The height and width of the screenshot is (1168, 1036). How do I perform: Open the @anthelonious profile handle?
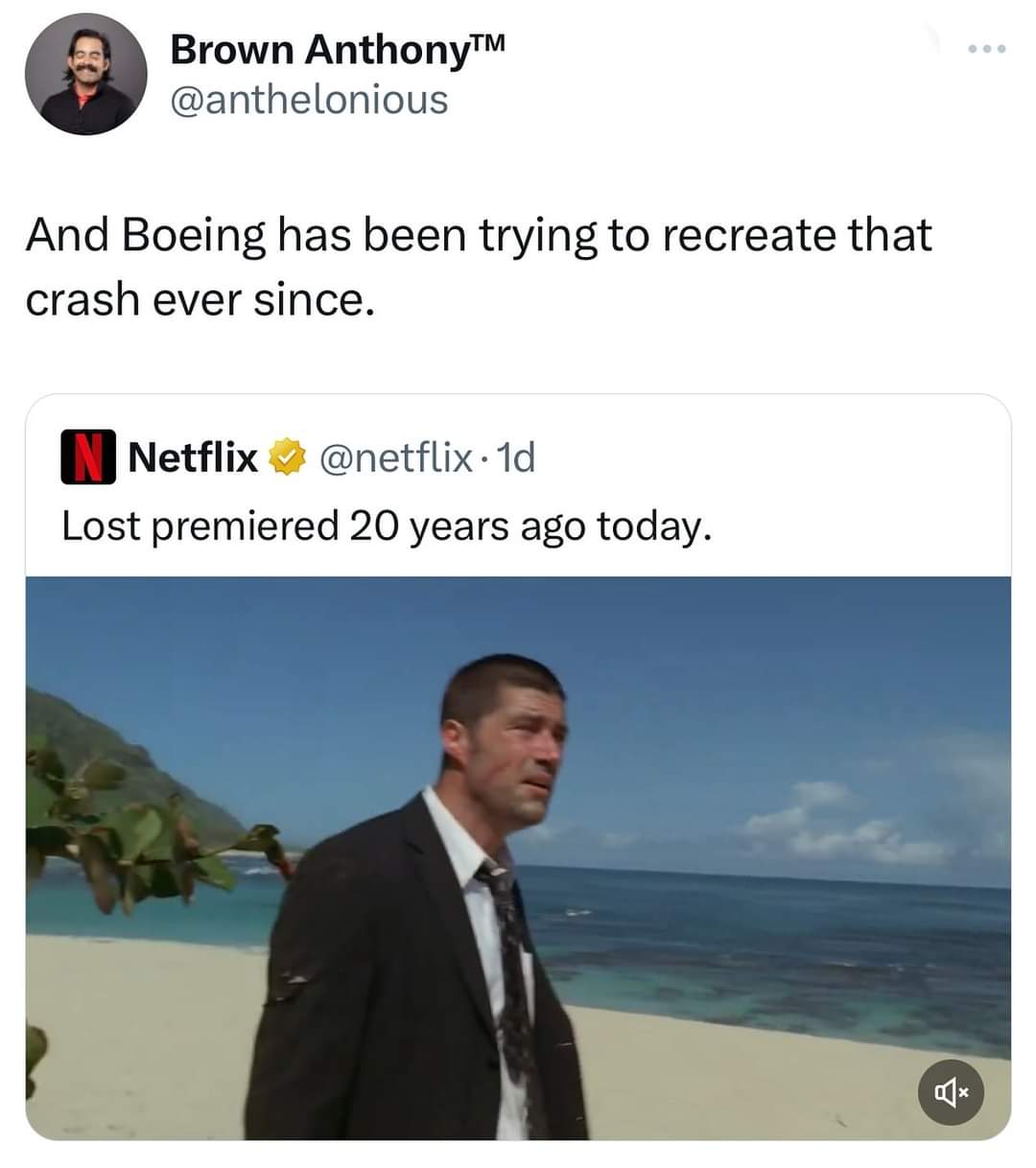tap(309, 100)
